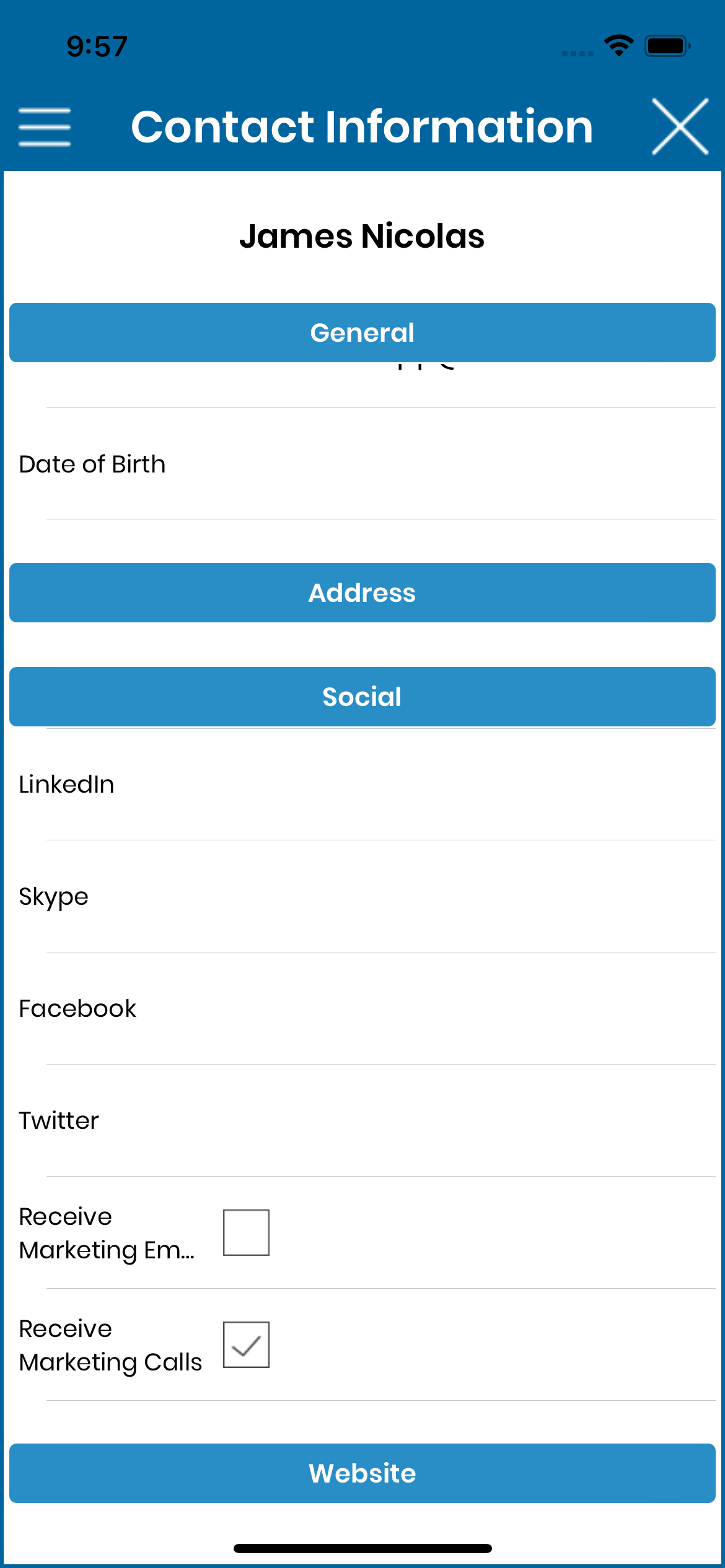Collapse the General section header

point(362,333)
